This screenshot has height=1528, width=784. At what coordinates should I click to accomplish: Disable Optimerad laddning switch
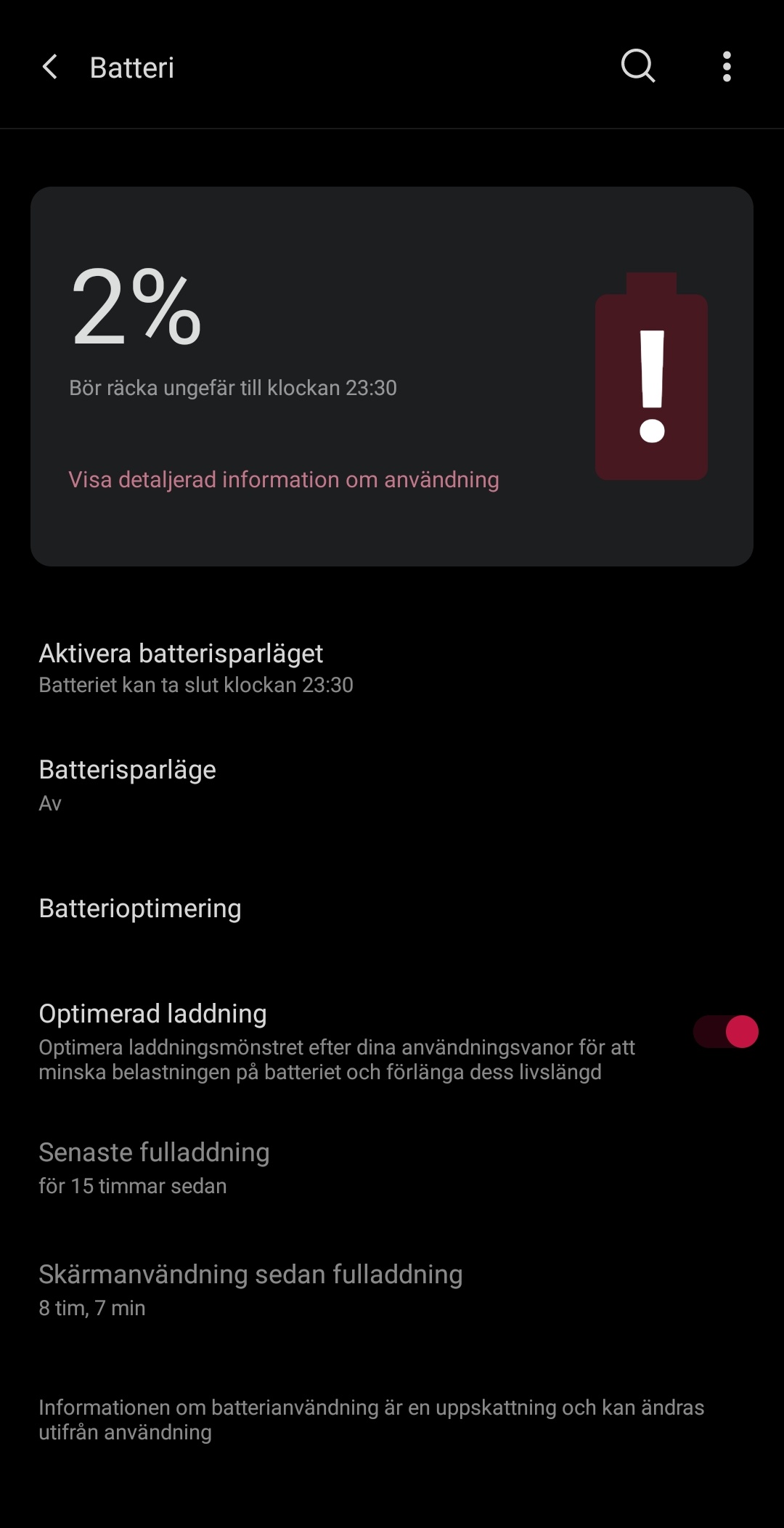pyautogui.click(x=725, y=1032)
